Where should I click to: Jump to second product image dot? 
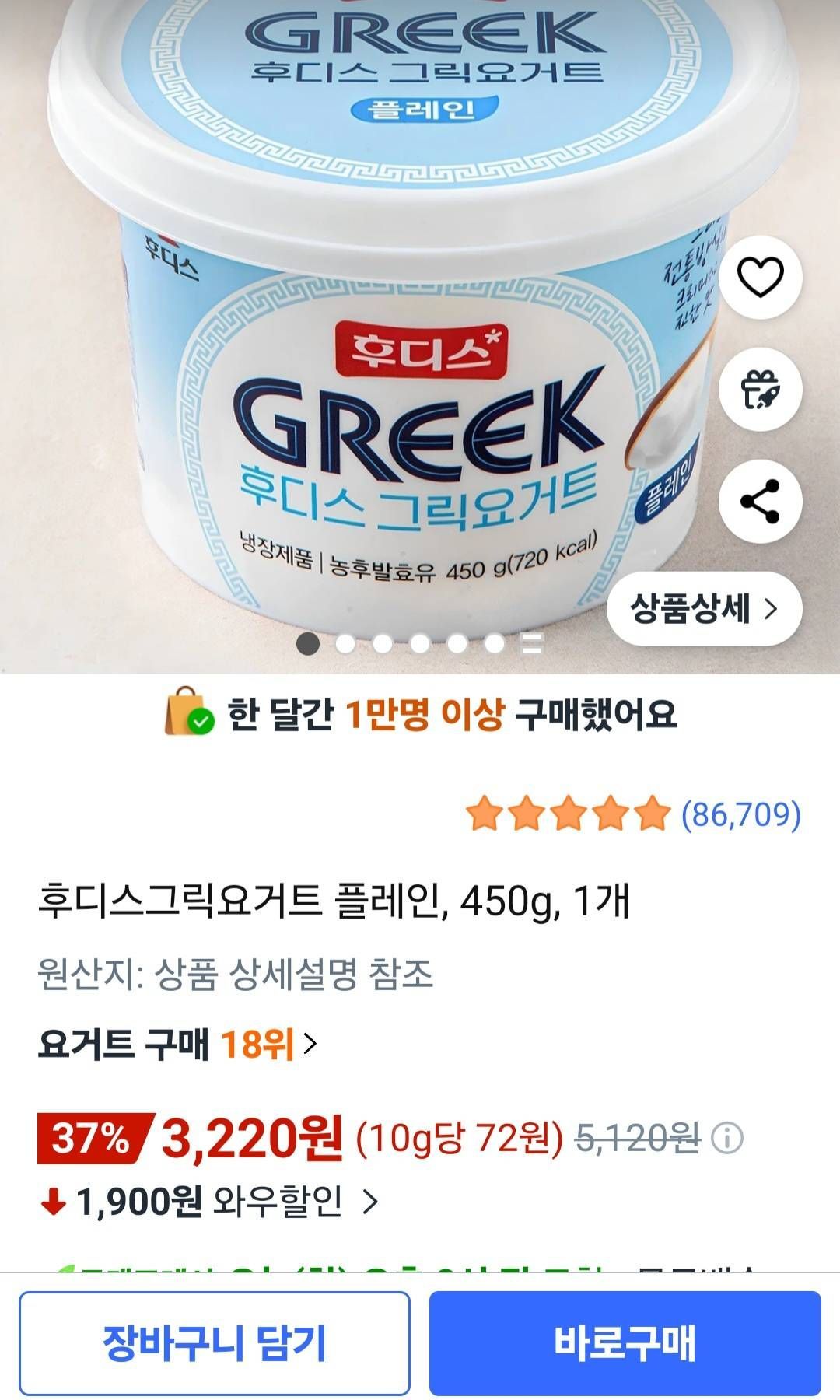(x=345, y=644)
